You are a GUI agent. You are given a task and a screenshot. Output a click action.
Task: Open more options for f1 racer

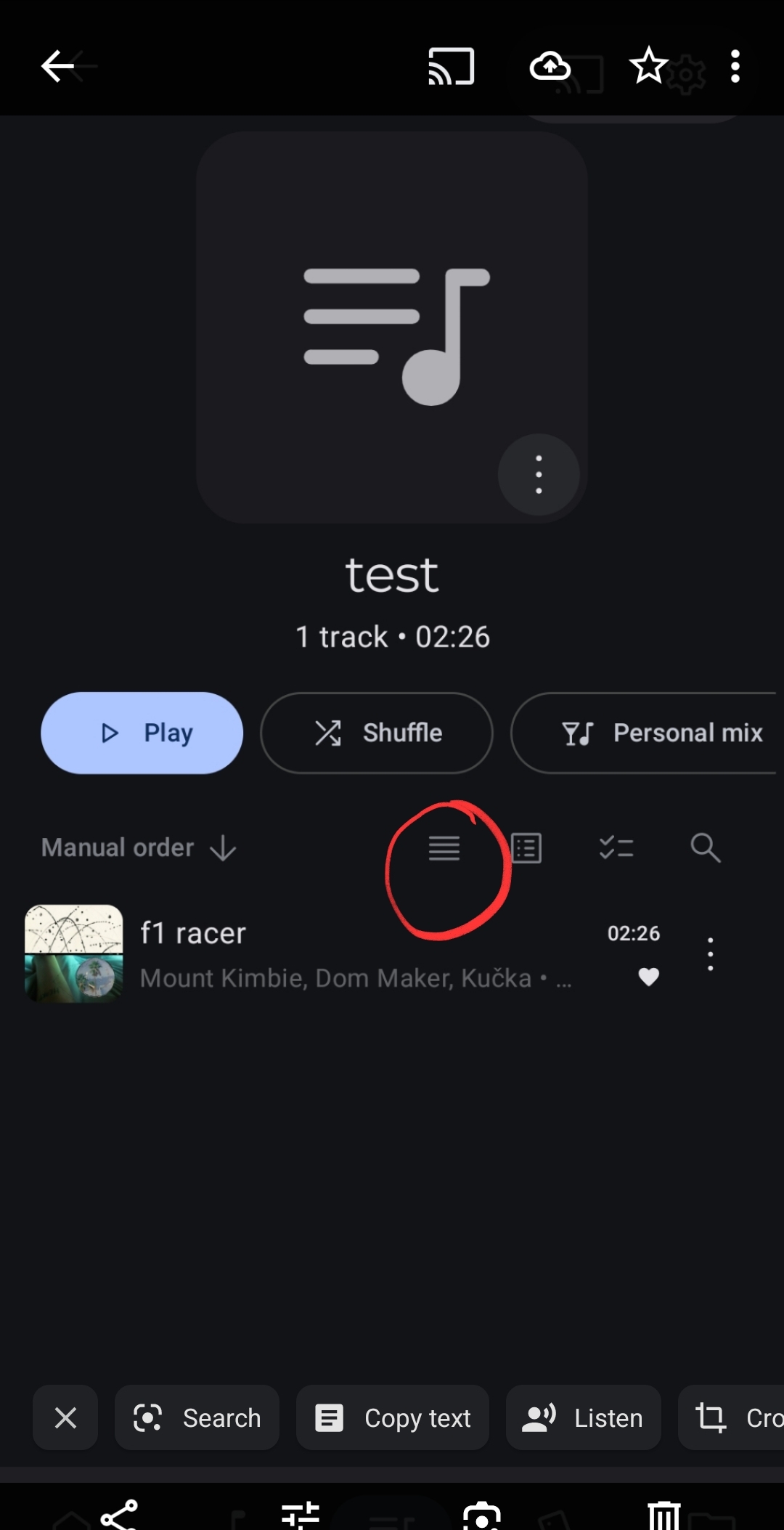click(711, 954)
